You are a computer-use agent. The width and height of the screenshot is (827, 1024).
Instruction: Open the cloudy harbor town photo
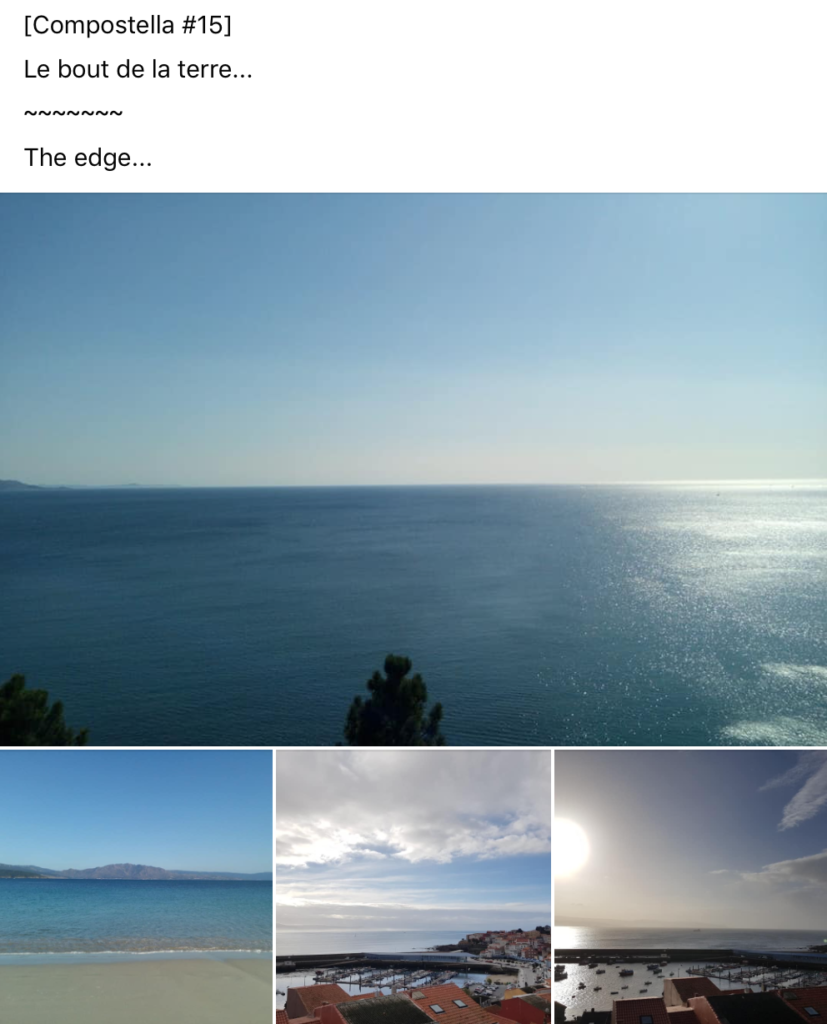click(413, 886)
